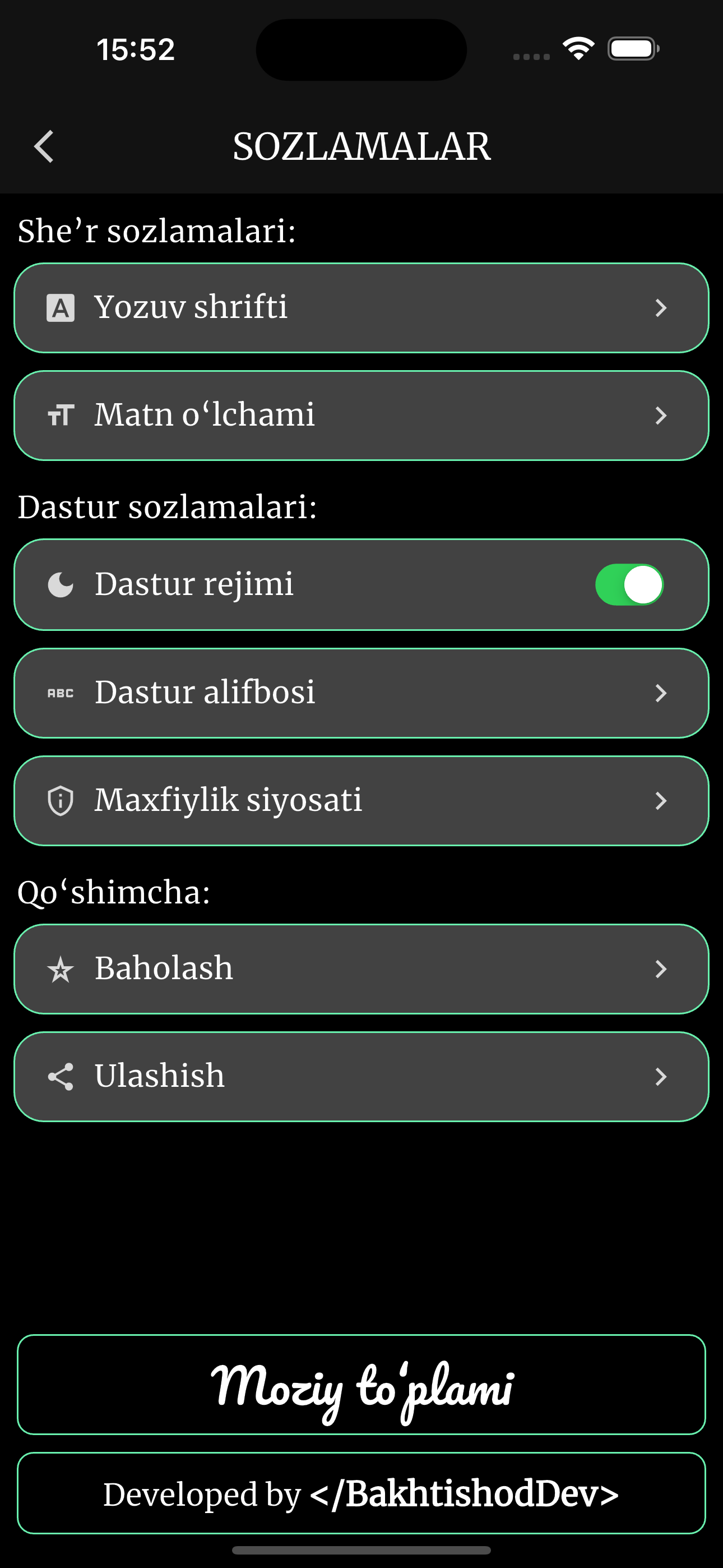Click the font icon next to Yozuv shrifti
This screenshot has height=1568, width=723.
tap(61, 308)
